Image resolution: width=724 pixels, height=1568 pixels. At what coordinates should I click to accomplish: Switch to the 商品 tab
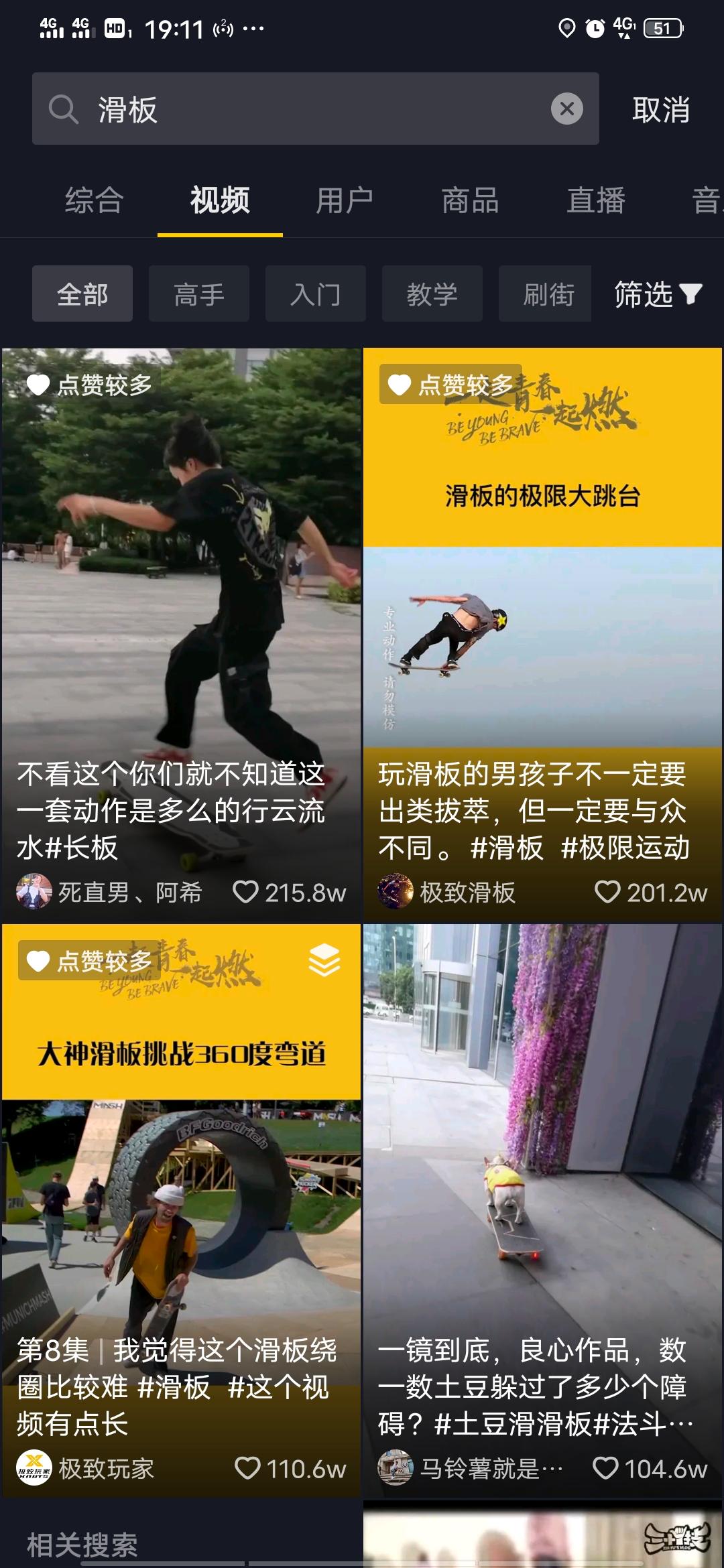click(471, 200)
